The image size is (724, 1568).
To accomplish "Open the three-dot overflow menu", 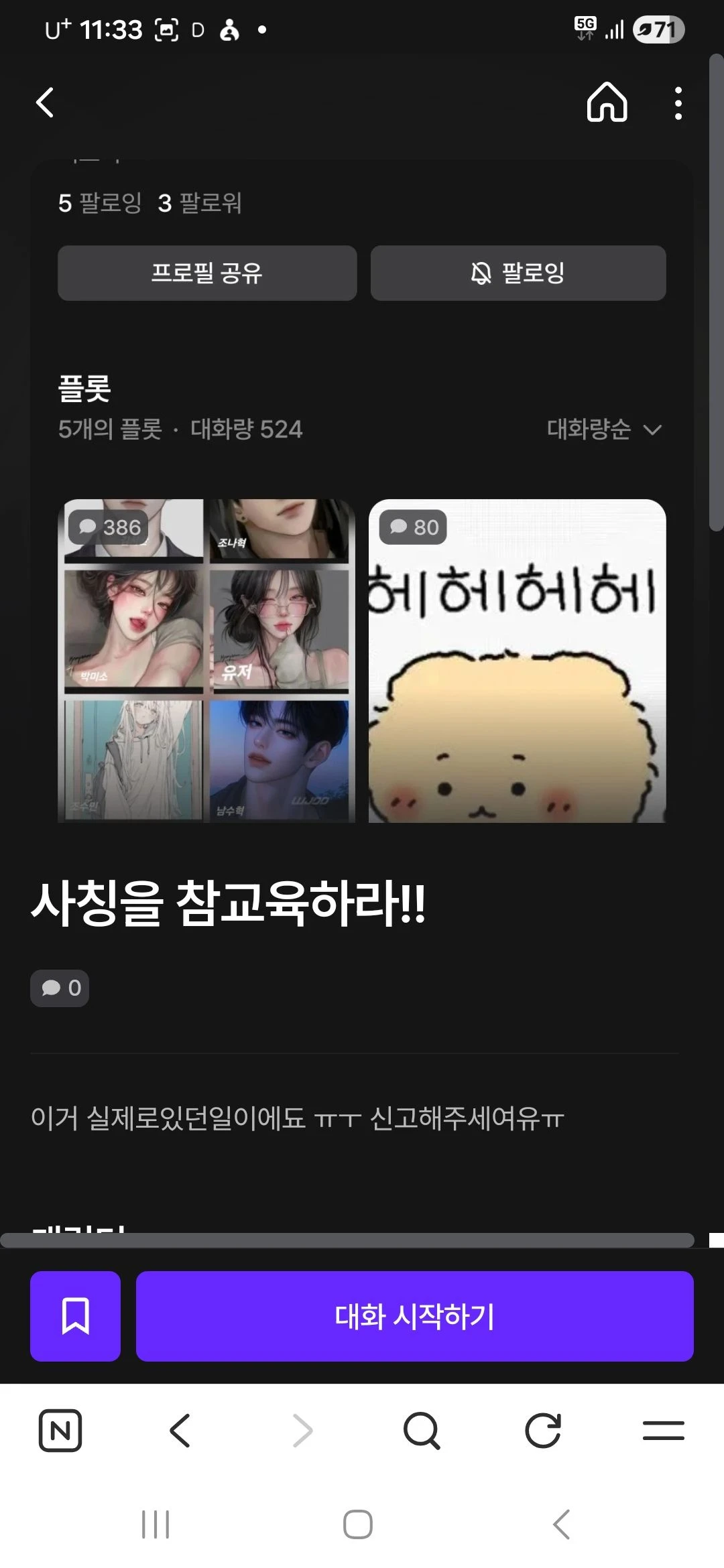I will 678,103.
